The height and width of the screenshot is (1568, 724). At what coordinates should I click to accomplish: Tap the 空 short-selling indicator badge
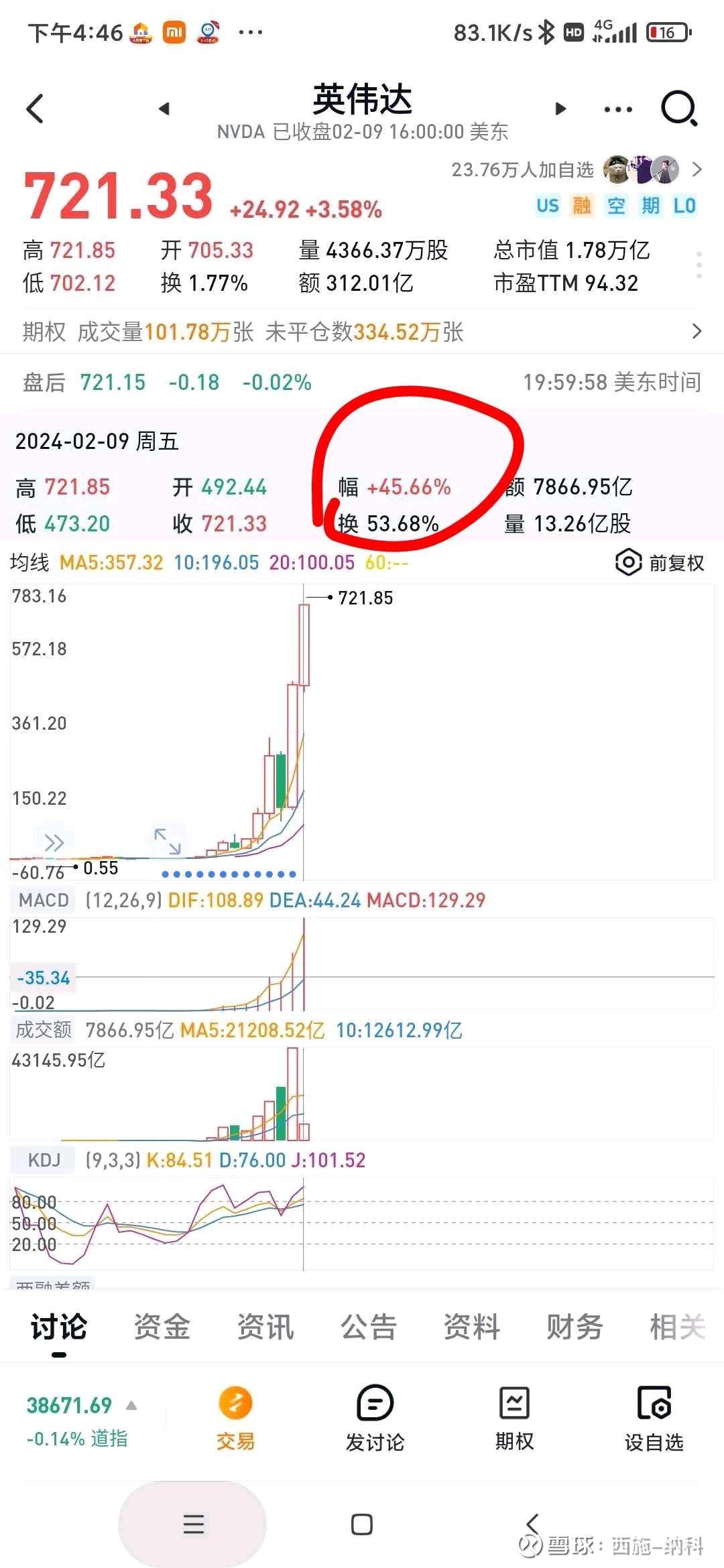coord(616,206)
